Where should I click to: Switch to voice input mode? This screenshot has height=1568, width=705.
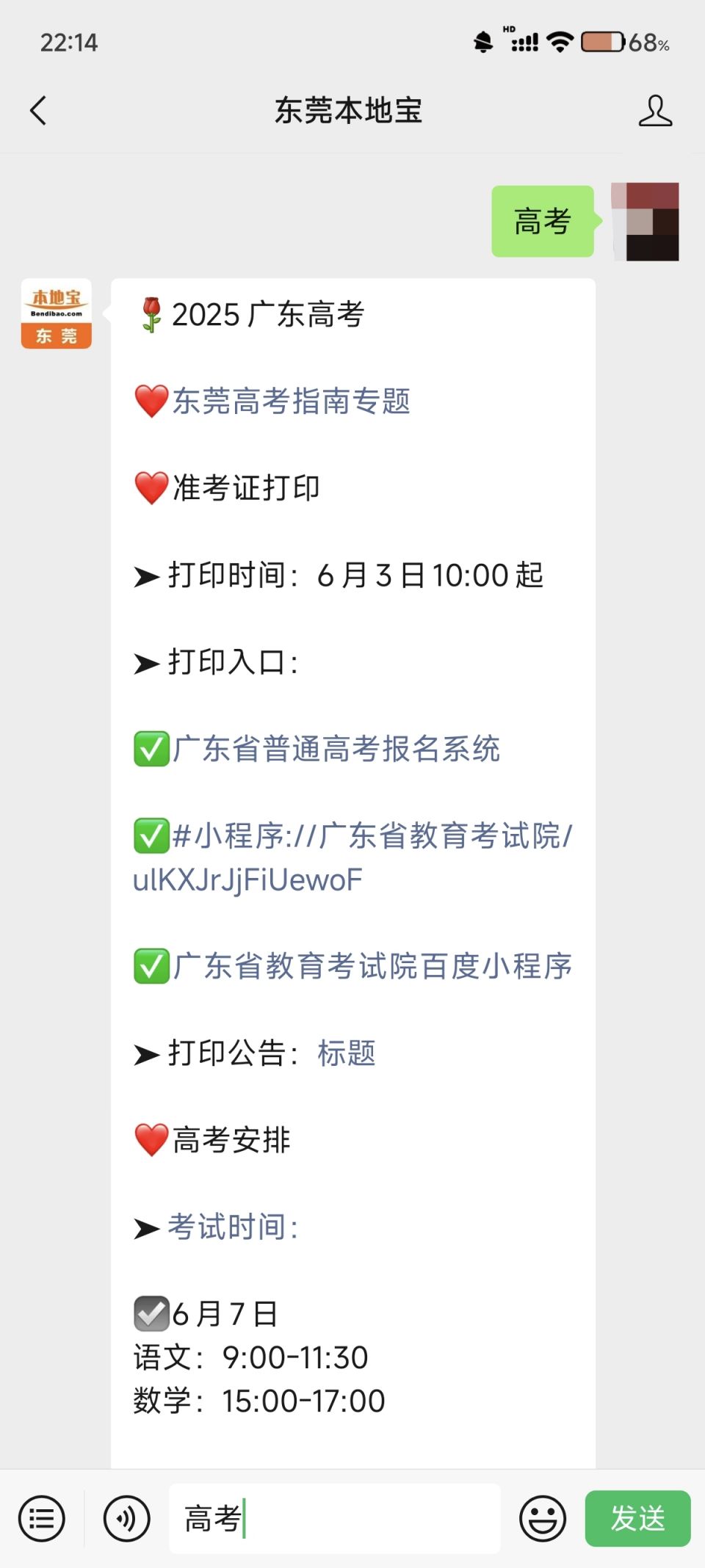coord(126,1518)
